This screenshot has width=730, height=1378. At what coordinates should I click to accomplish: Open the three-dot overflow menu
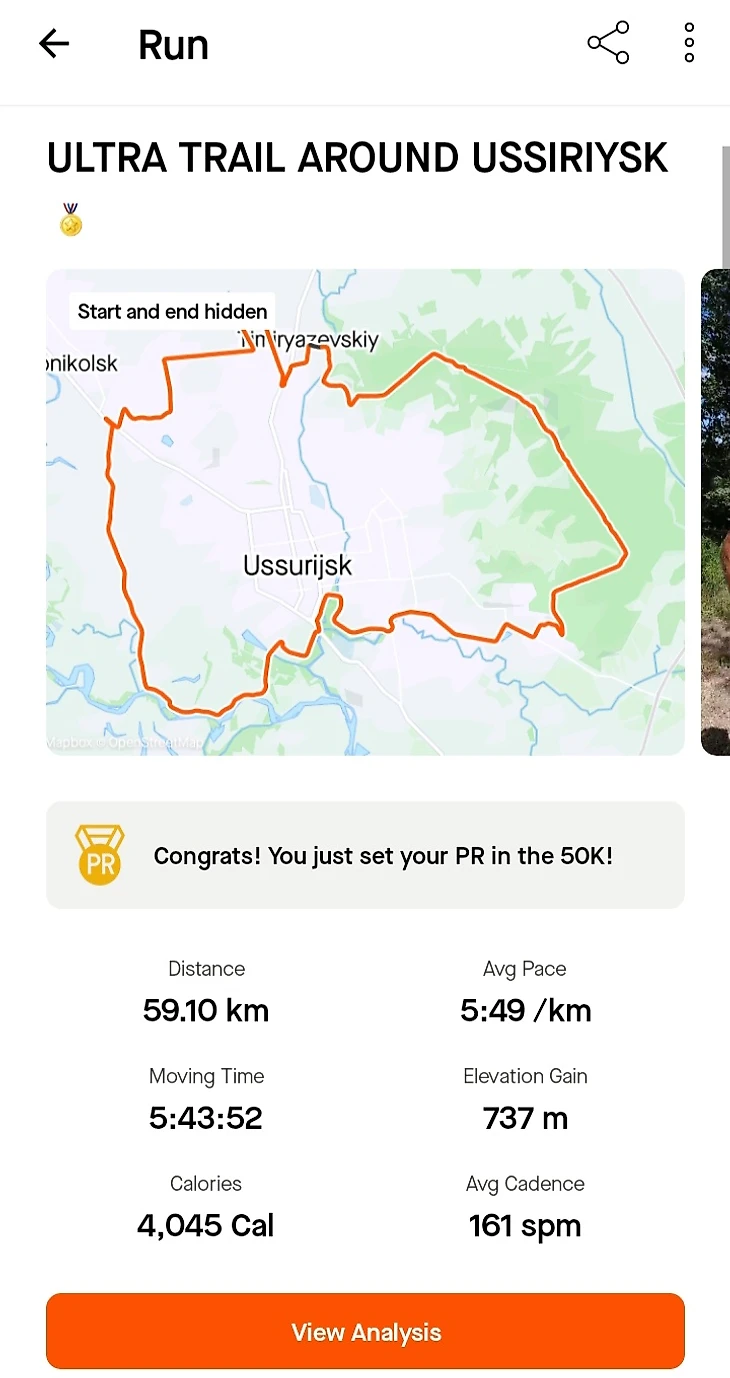689,43
